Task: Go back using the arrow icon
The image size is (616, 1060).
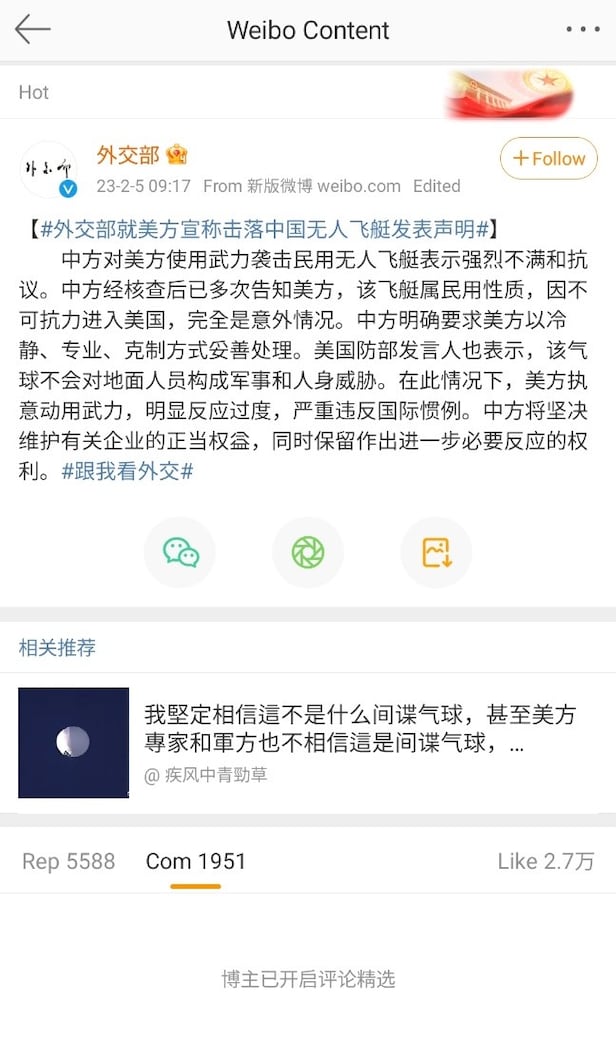Action: pyautogui.click(x=32, y=29)
